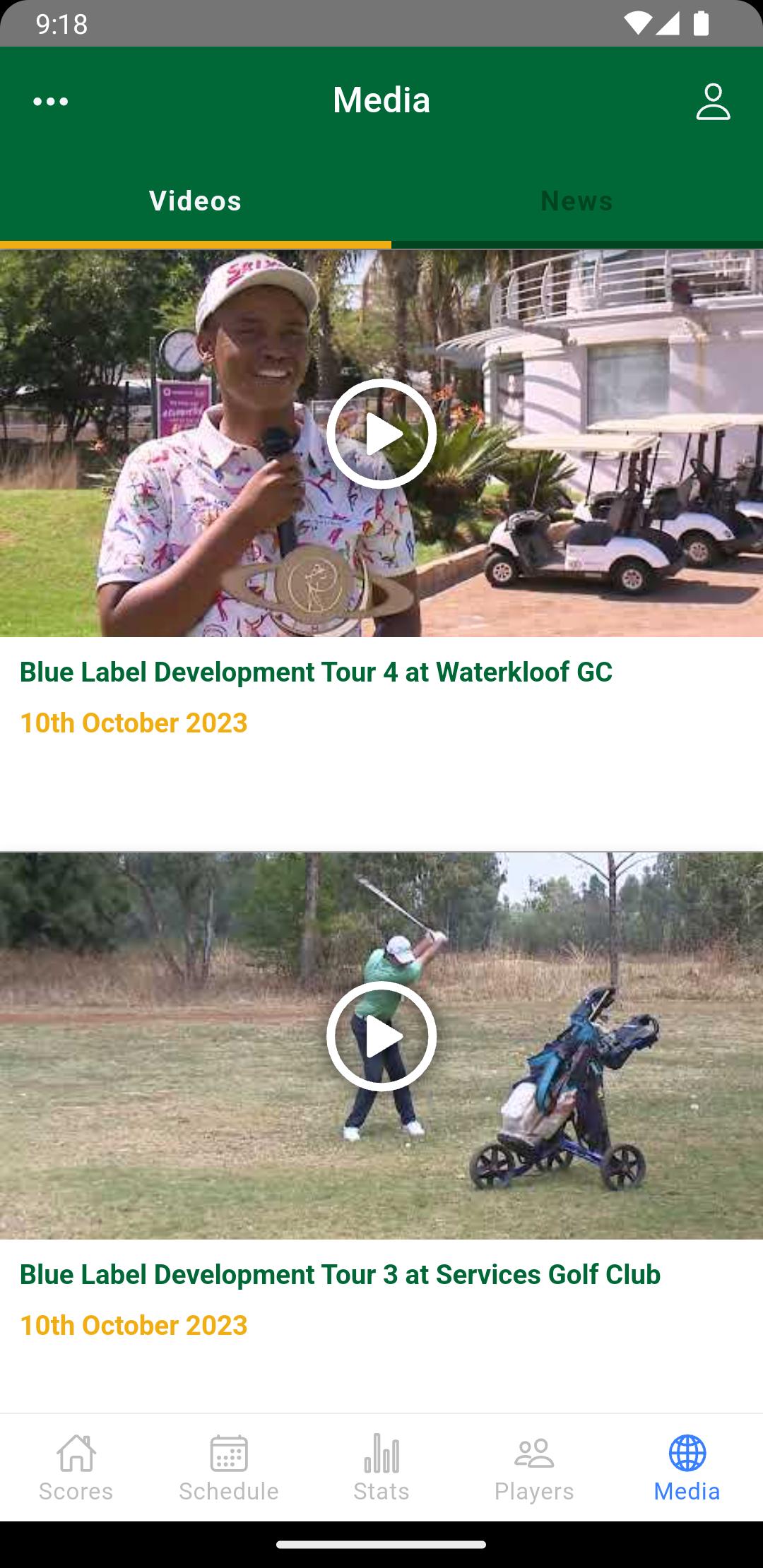Play the Services Golf Club Tour 3 video
763x1568 pixels.
tap(381, 1036)
